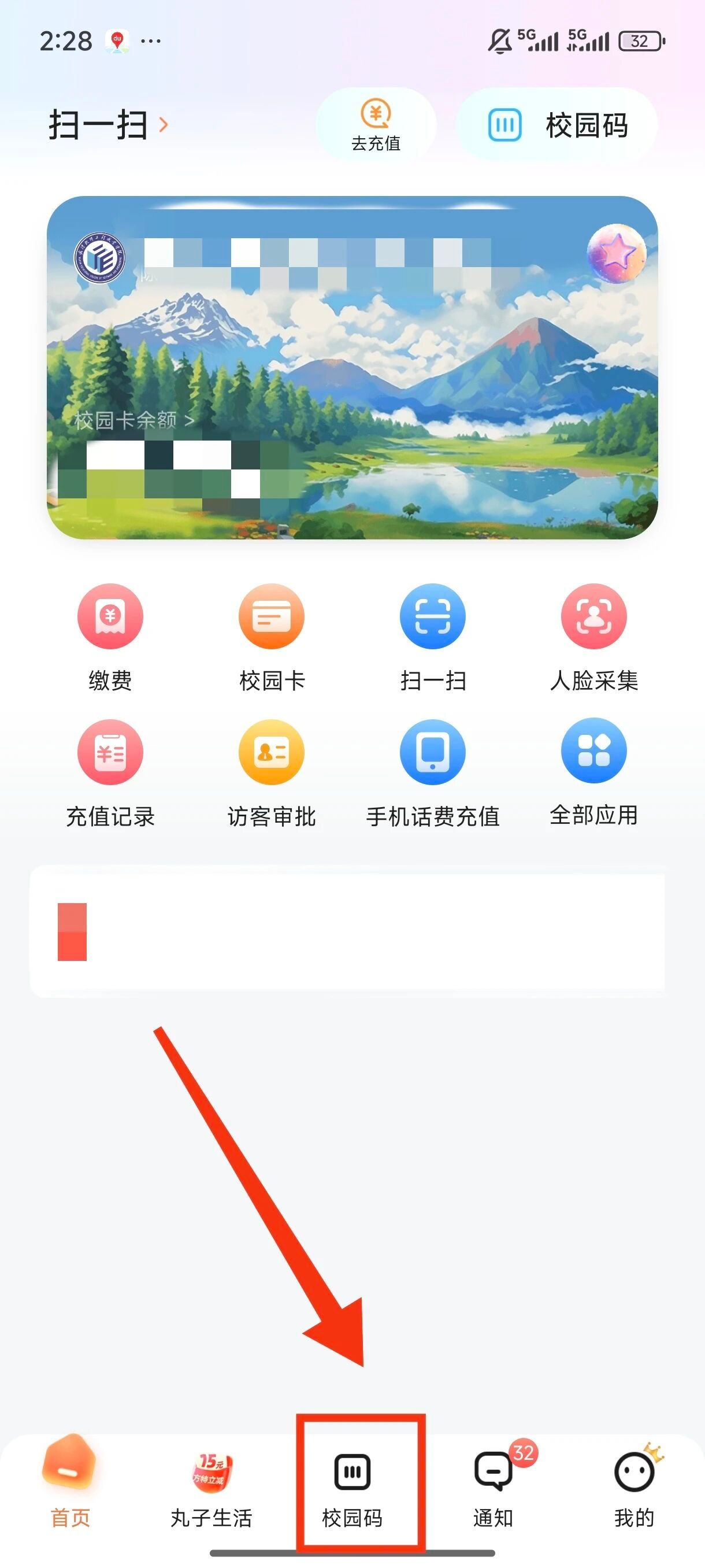This screenshot has height=1568, width=705.
Task: View 充值记录 recharge history
Action: (110, 773)
